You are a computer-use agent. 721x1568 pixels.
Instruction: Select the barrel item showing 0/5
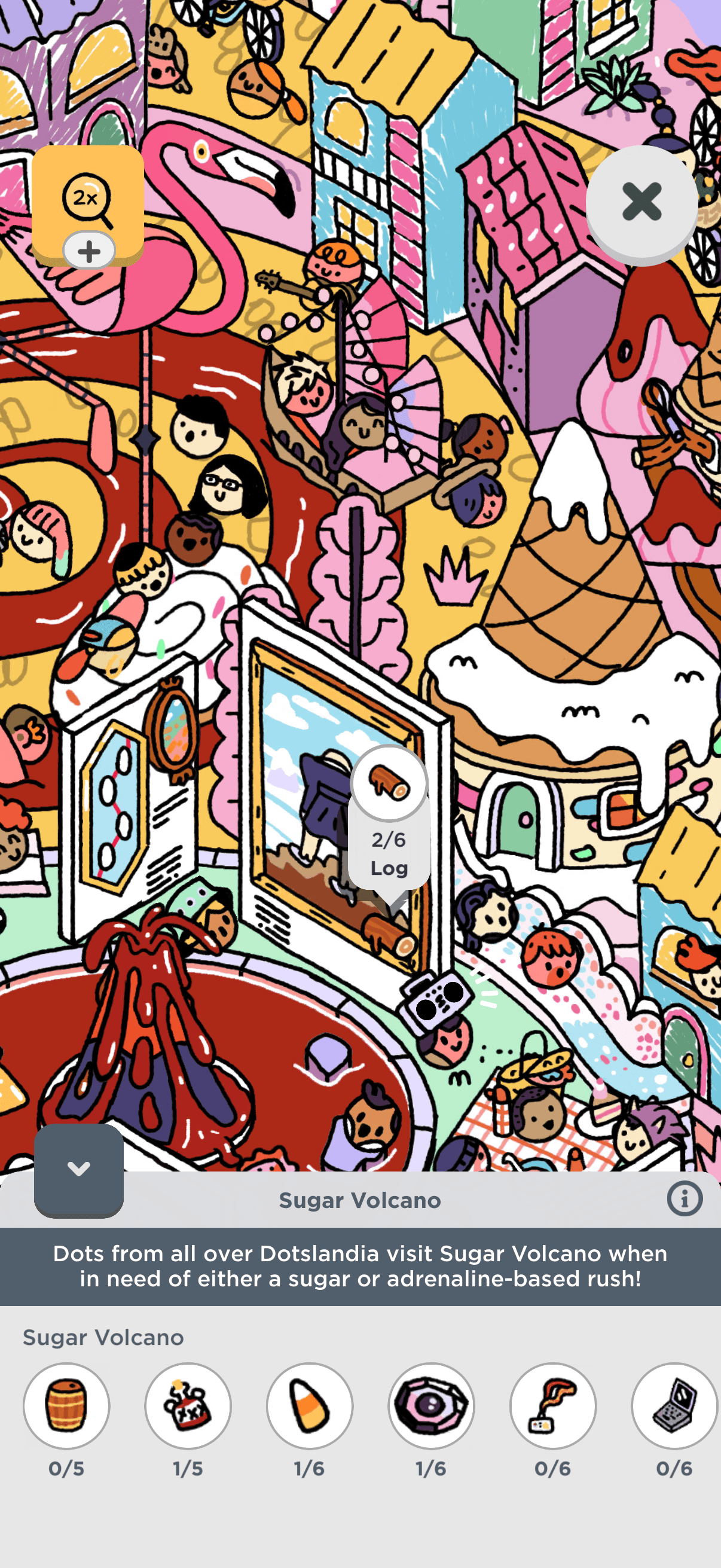click(x=66, y=1405)
